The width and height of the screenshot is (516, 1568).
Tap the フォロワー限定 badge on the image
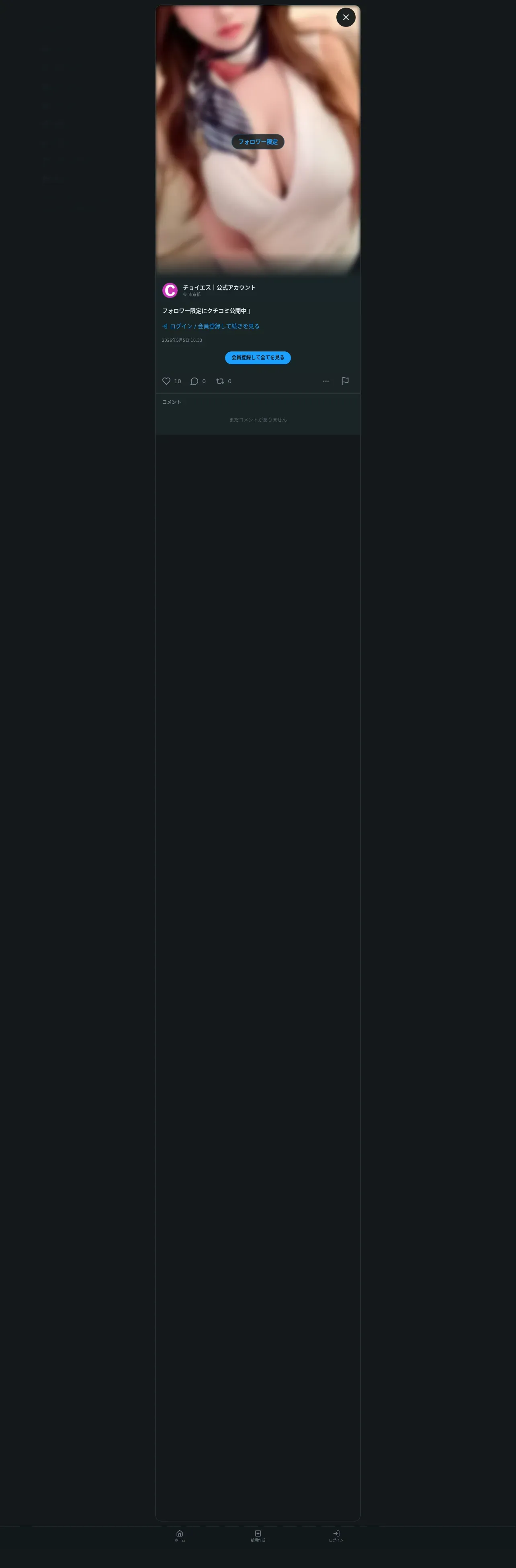258,142
